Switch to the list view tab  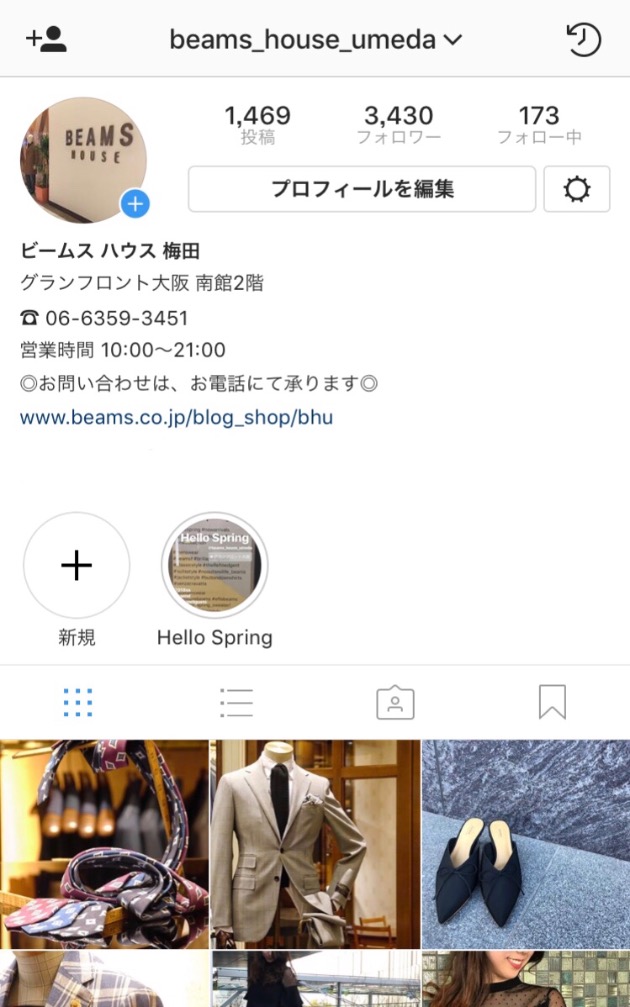236,703
